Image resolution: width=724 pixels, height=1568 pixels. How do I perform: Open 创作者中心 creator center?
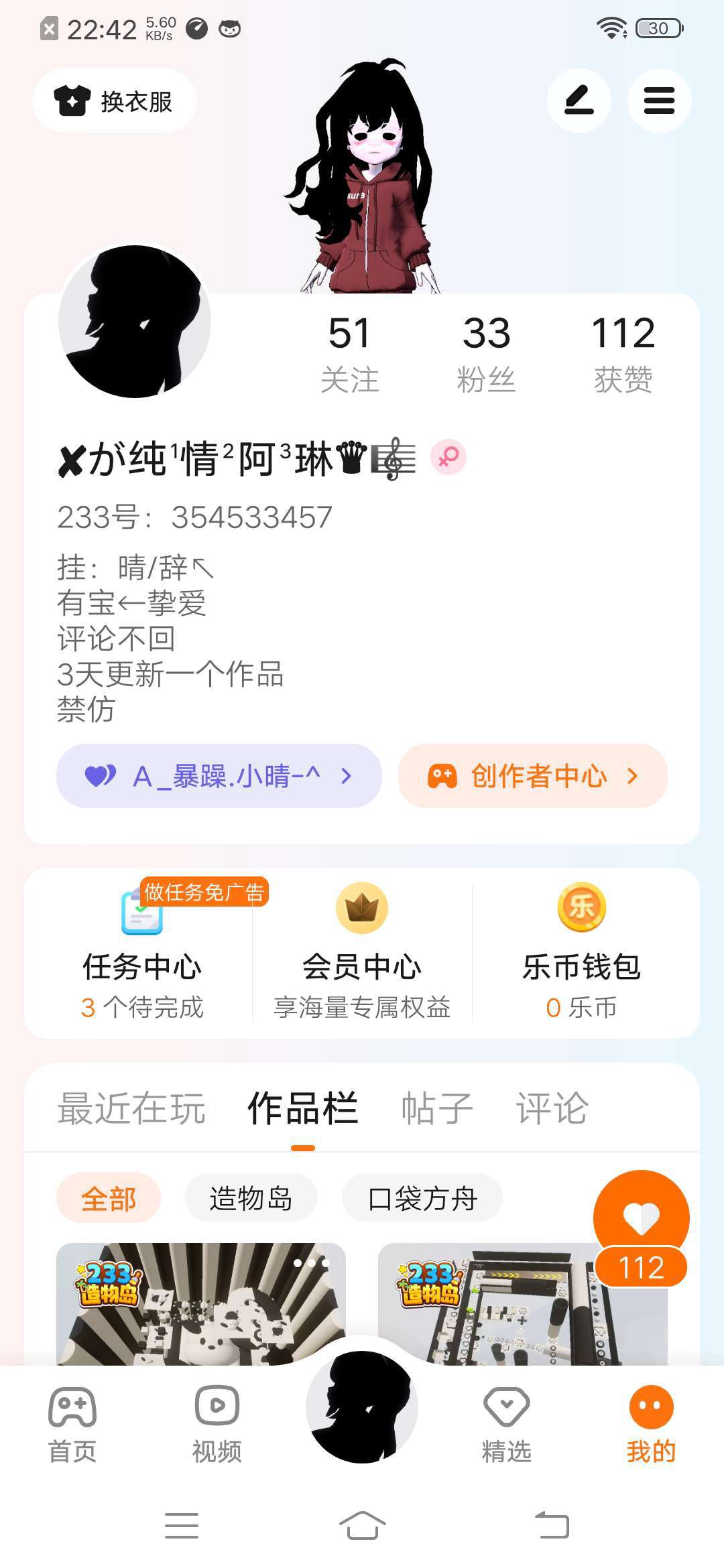533,776
